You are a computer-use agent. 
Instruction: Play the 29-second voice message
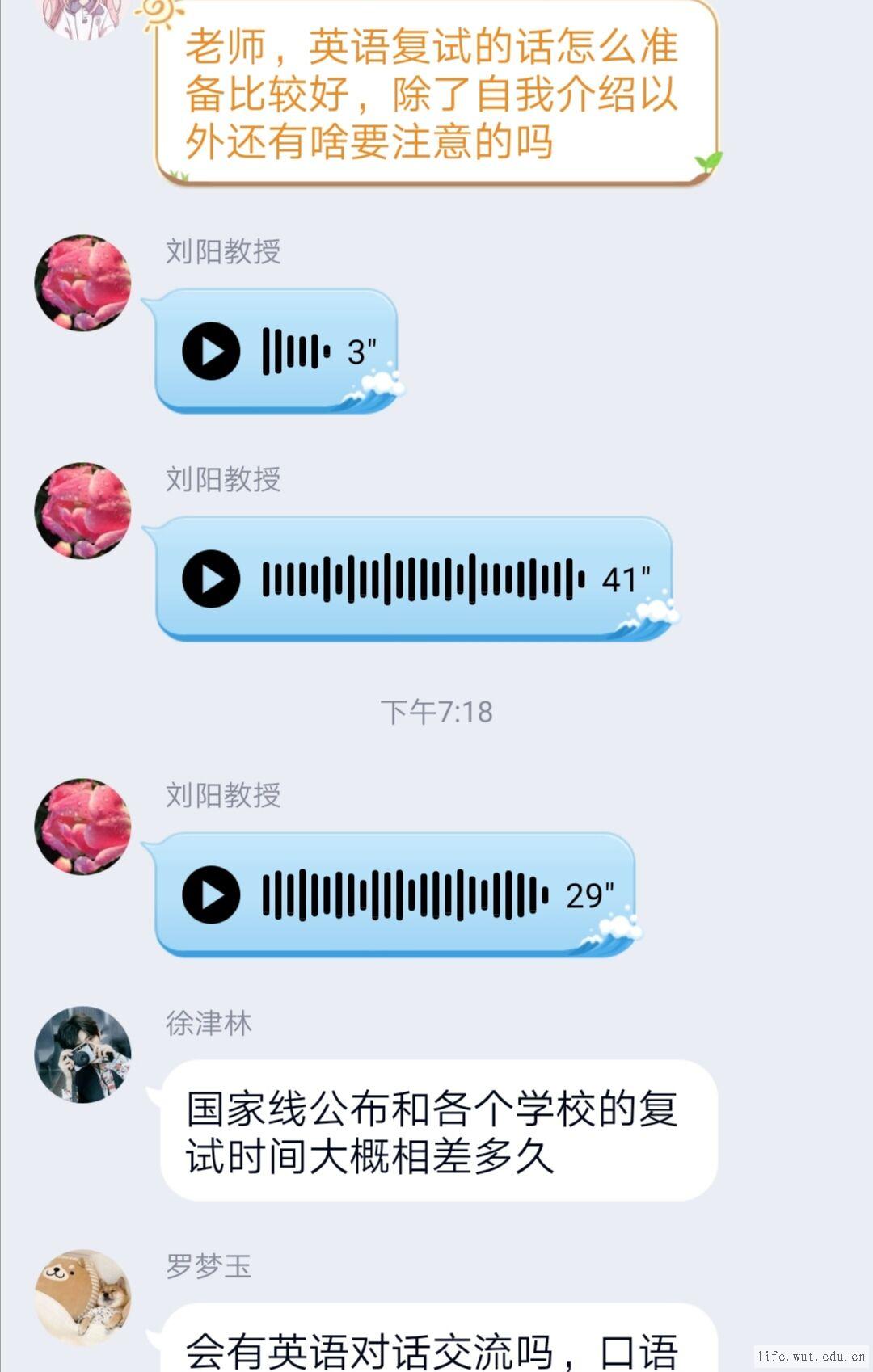tap(211, 894)
